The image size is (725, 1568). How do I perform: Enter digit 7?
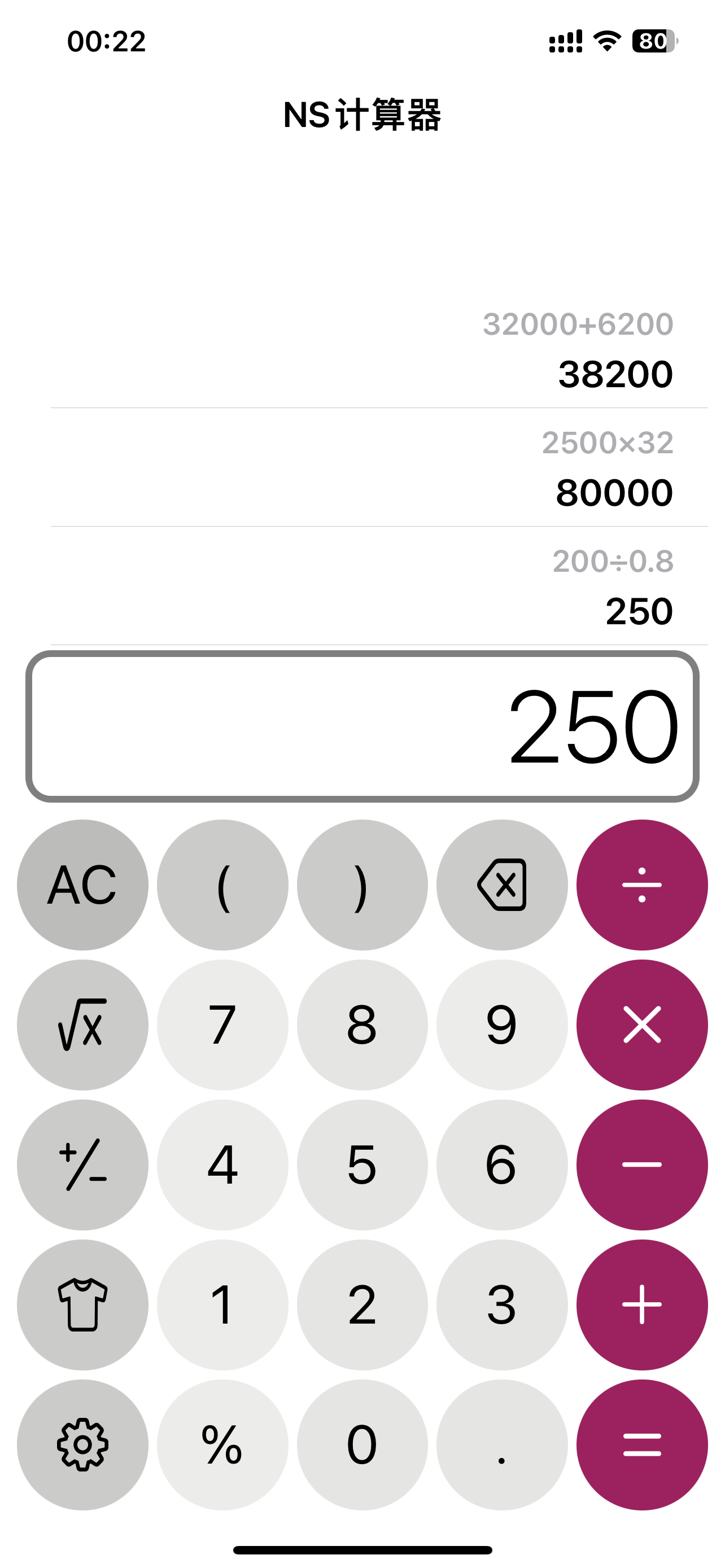223,1024
